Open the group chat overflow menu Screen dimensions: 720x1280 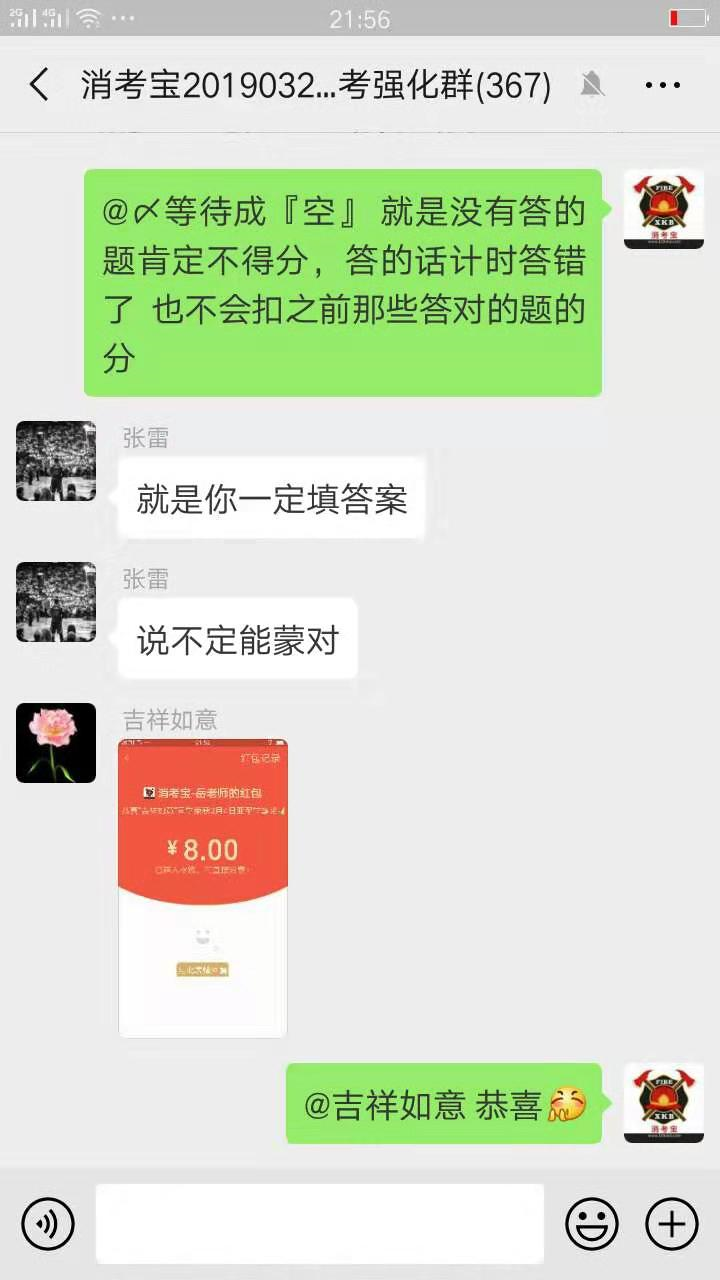(x=663, y=85)
